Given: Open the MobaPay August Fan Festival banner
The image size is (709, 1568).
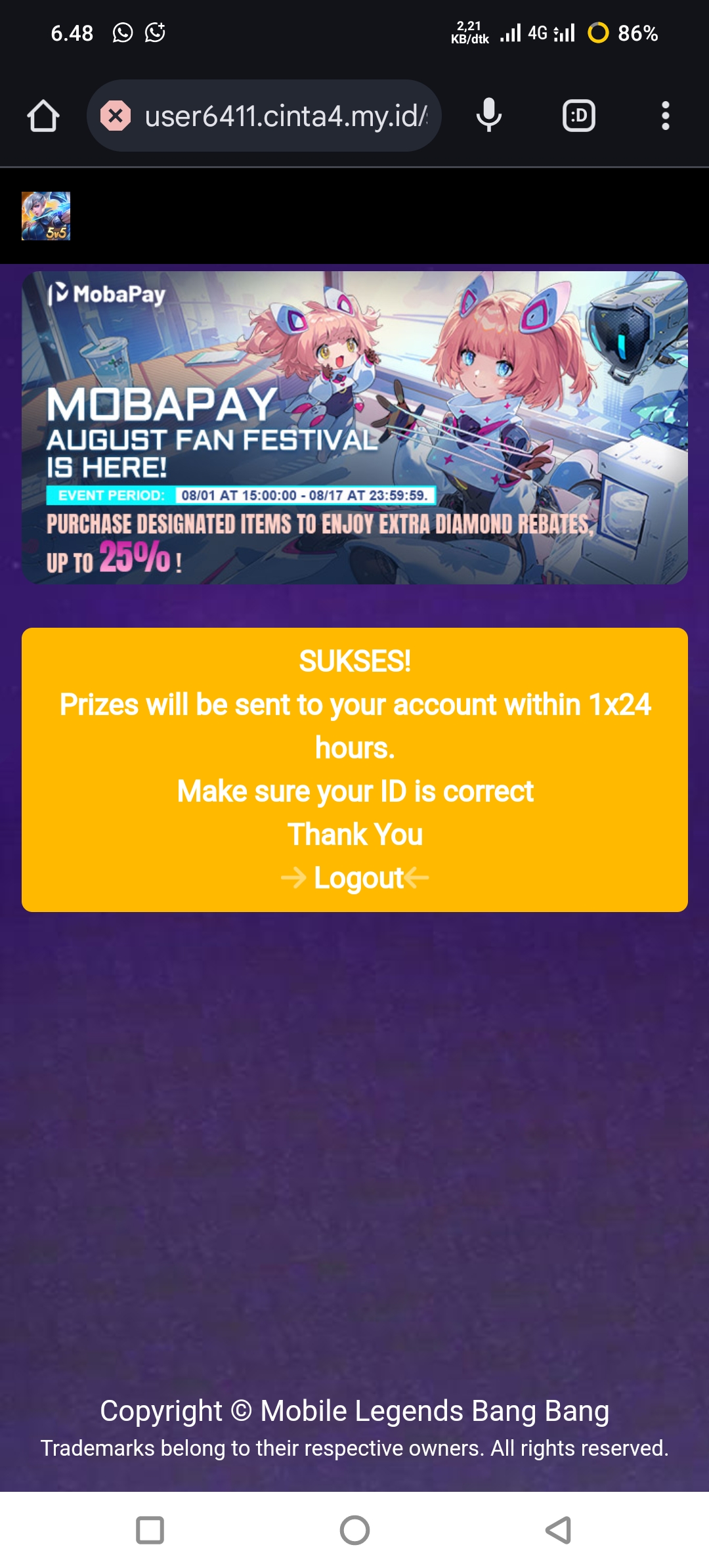Looking at the screenshot, I should pyautogui.click(x=354, y=427).
